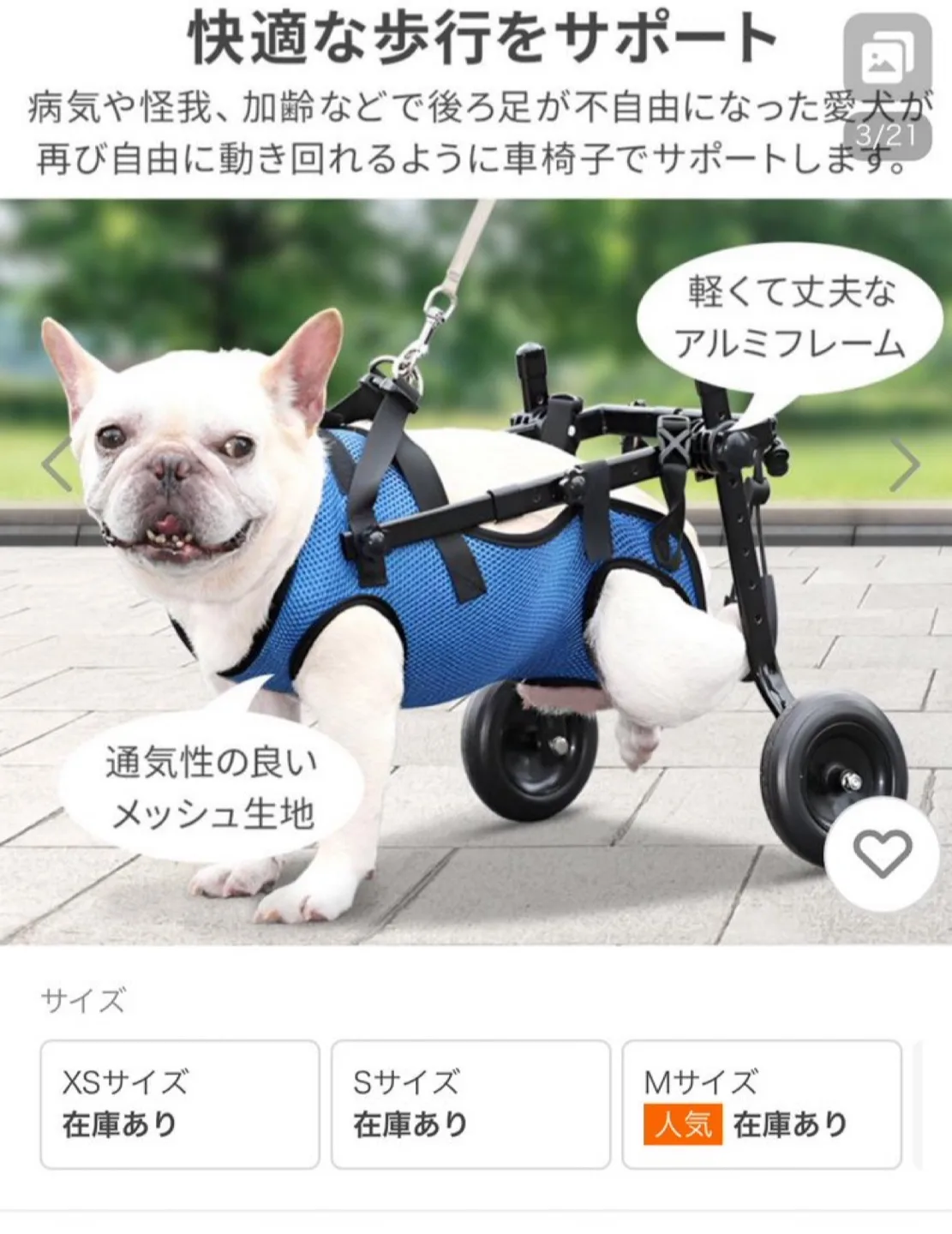Open the image gallery icon
Image resolution: width=952 pixels, height=1234 pixels.
(x=886, y=59)
